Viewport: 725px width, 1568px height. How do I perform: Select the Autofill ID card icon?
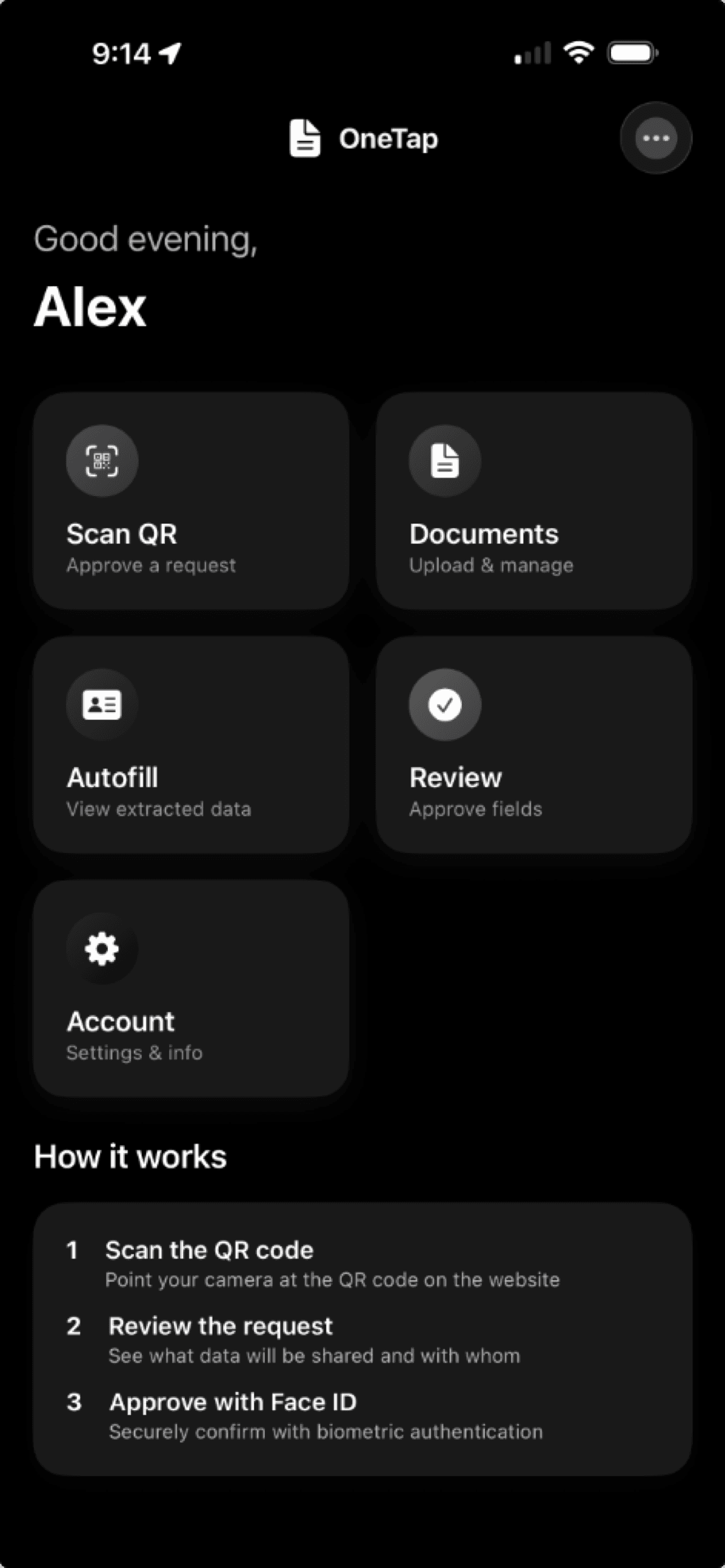pyautogui.click(x=101, y=704)
